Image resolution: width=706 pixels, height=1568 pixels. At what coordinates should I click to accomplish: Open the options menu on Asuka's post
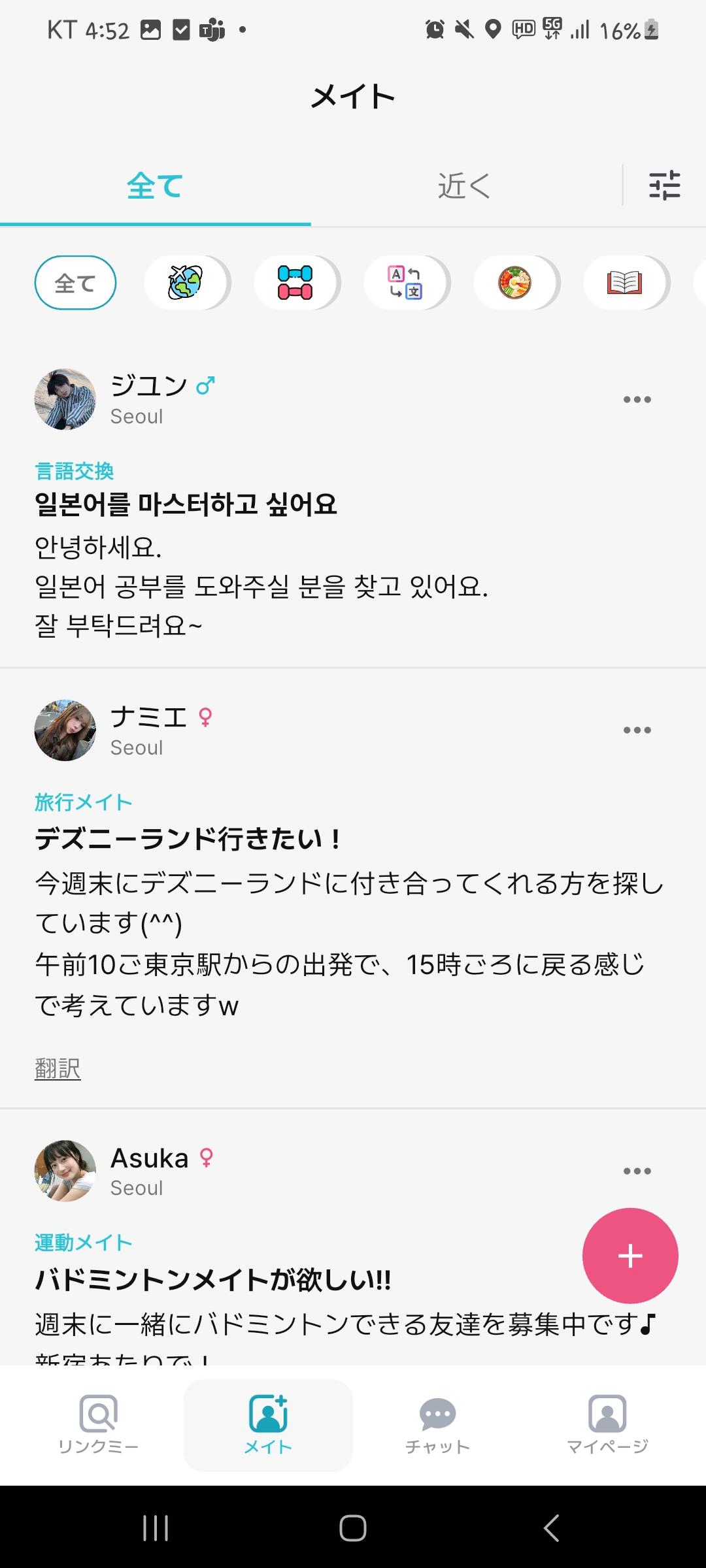637,1171
